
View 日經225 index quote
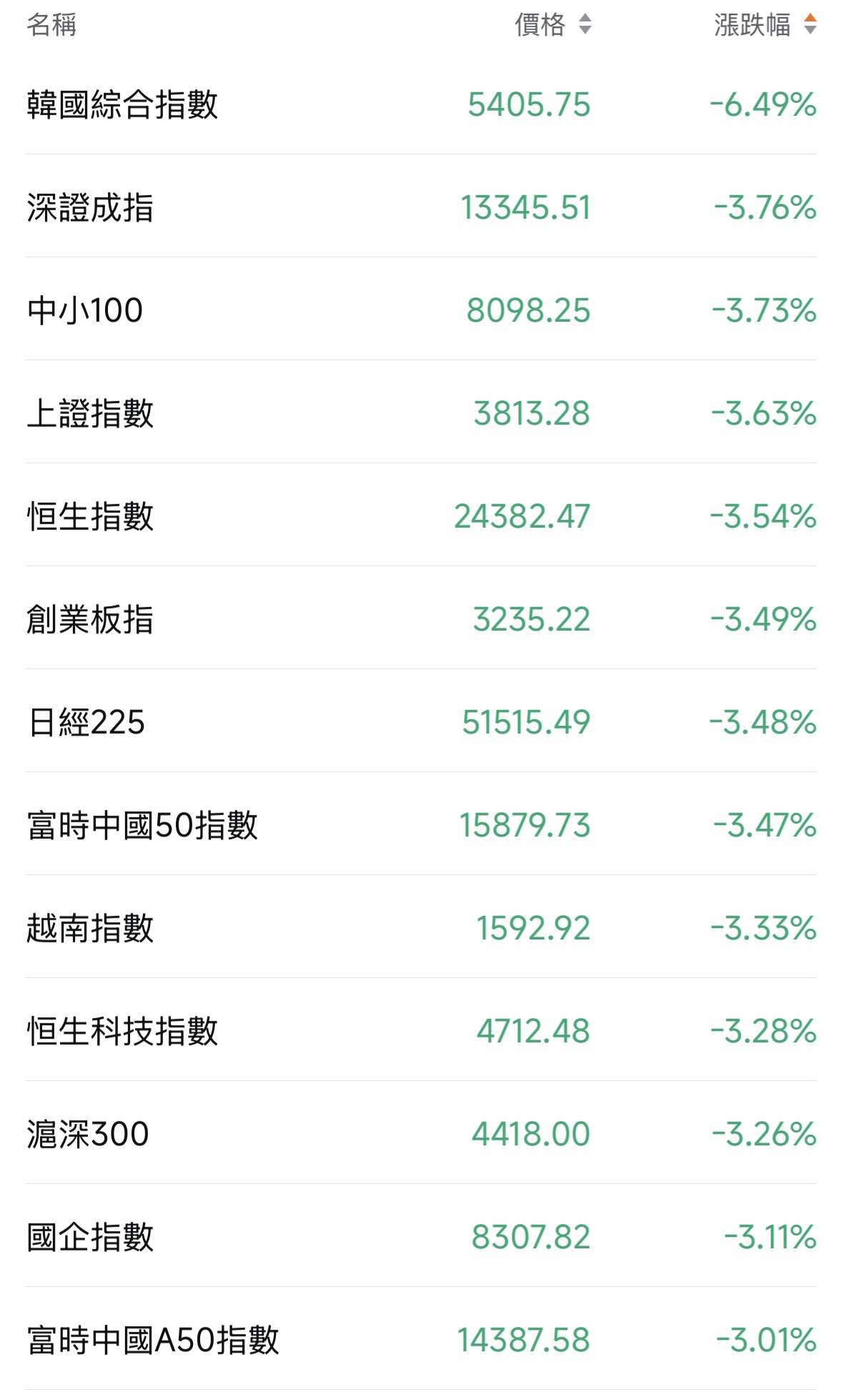click(x=86, y=723)
